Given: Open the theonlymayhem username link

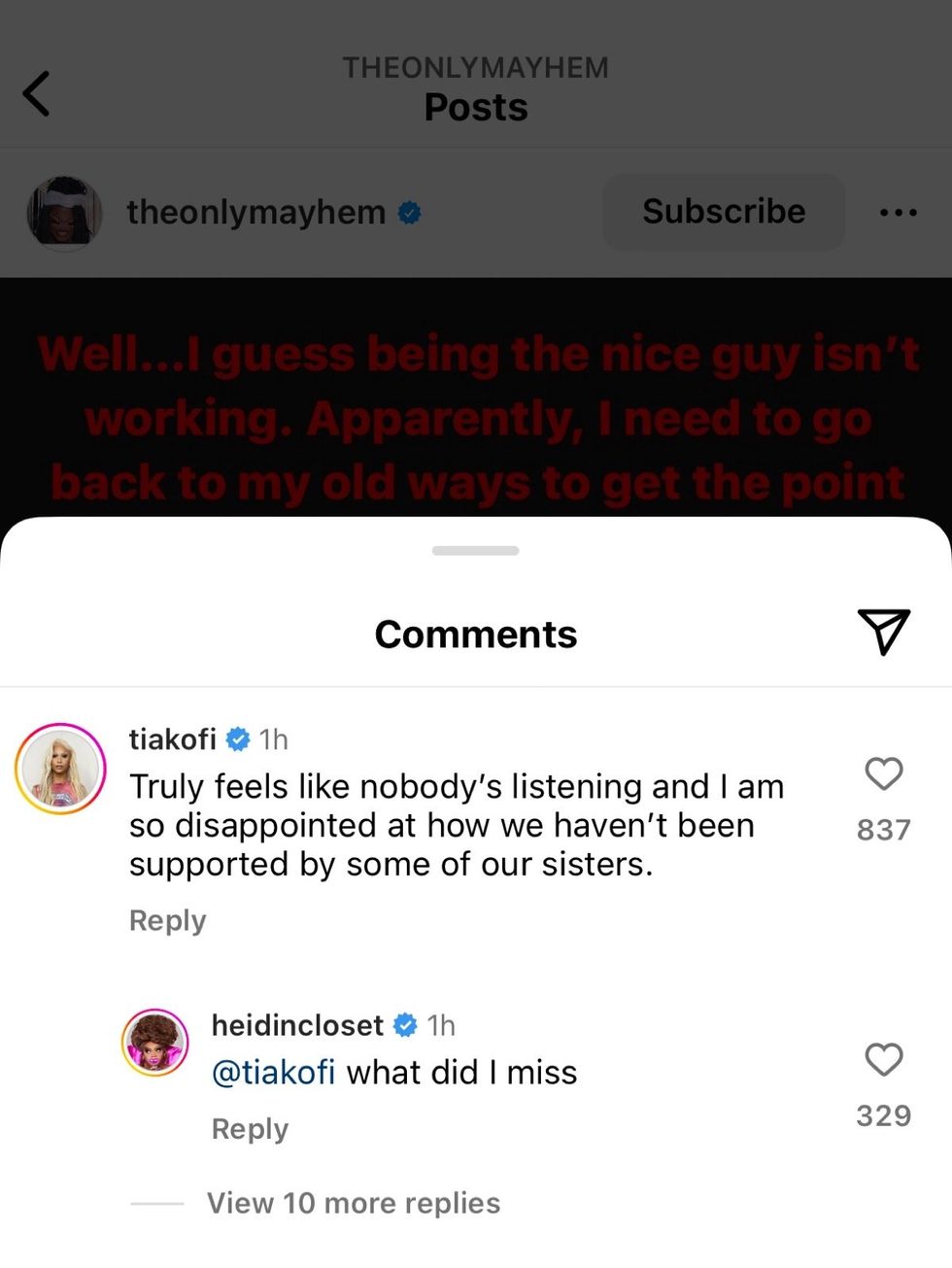Looking at the screenshot, I should 256,212.
